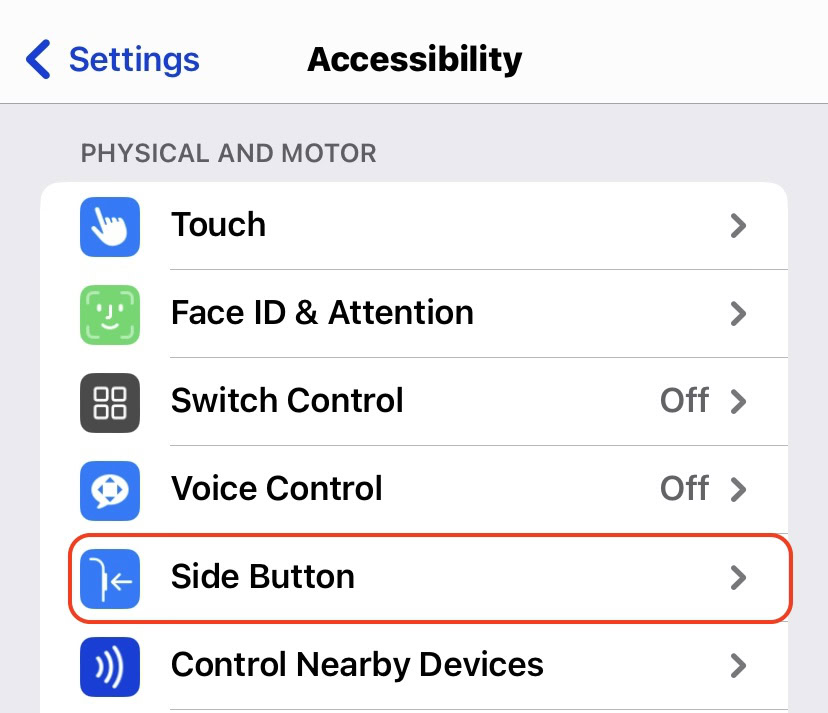The width and height of the screenshot is (828, 713).
Task: Open Control Nearby Devices
Action: click(414, 665)
